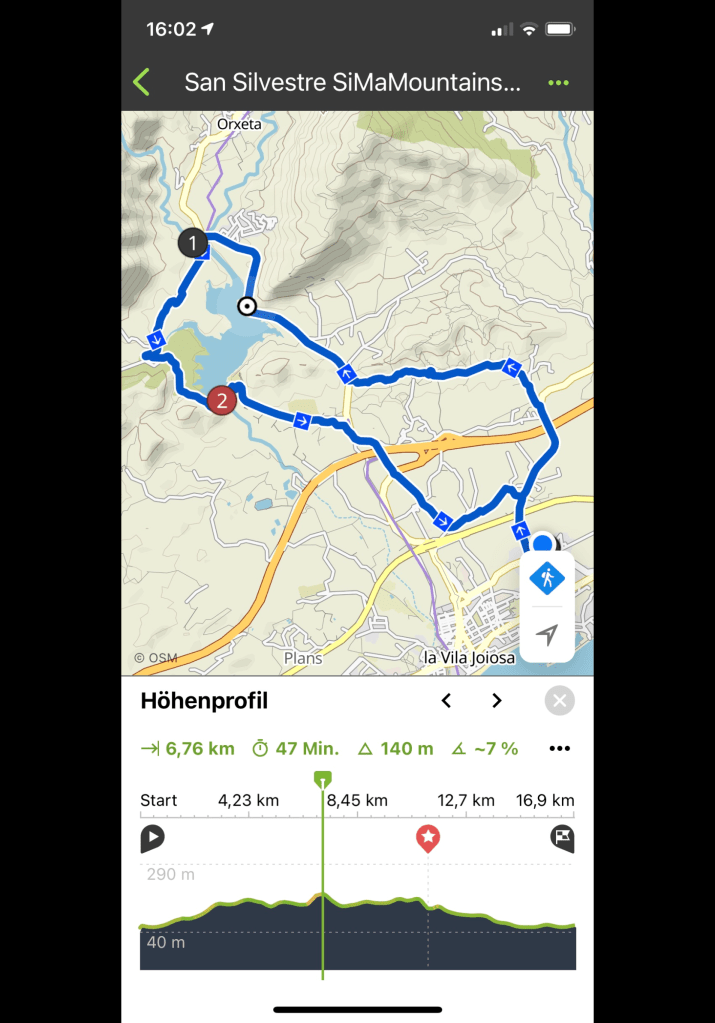
Task: Select the red waypoint 2 marker
Action: 221,401
